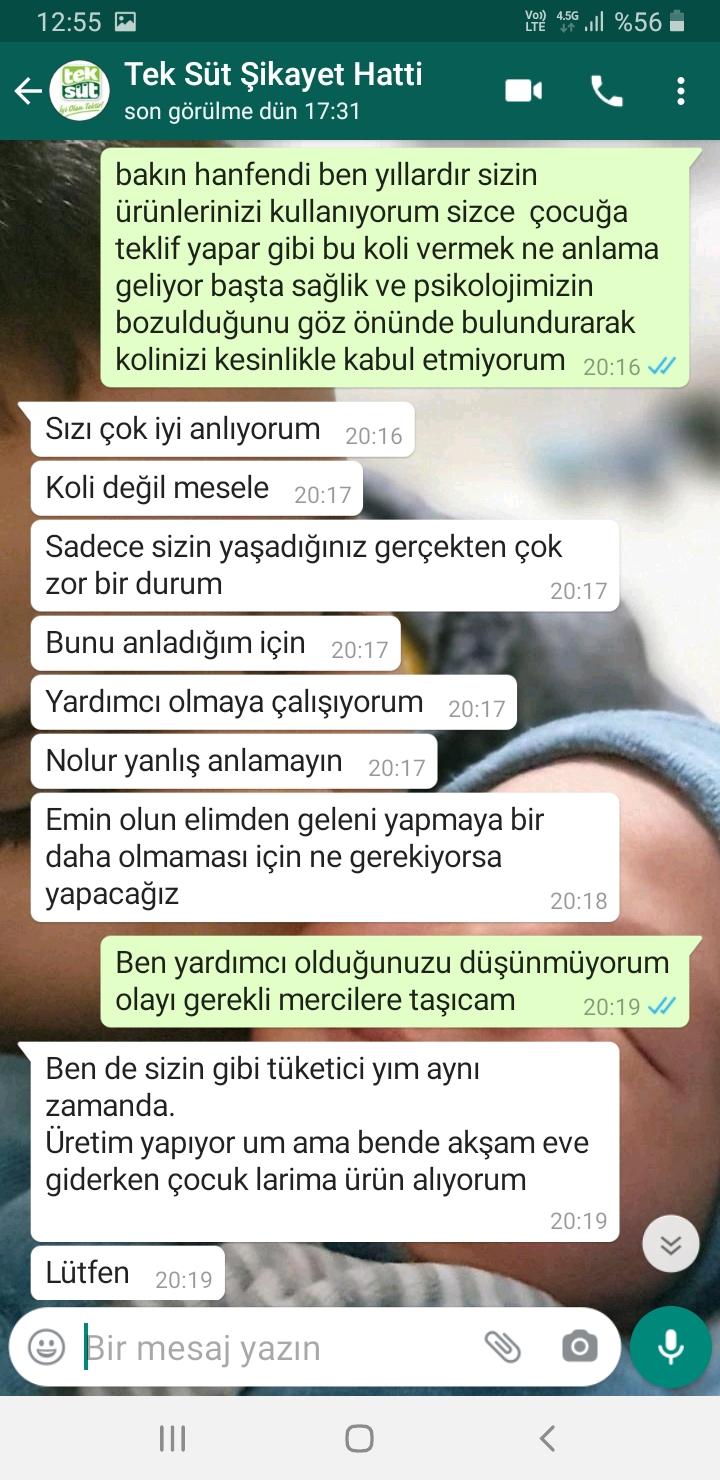
Task: Focus the 'Bir mesaj yazın' message field
Action: 275,1348
